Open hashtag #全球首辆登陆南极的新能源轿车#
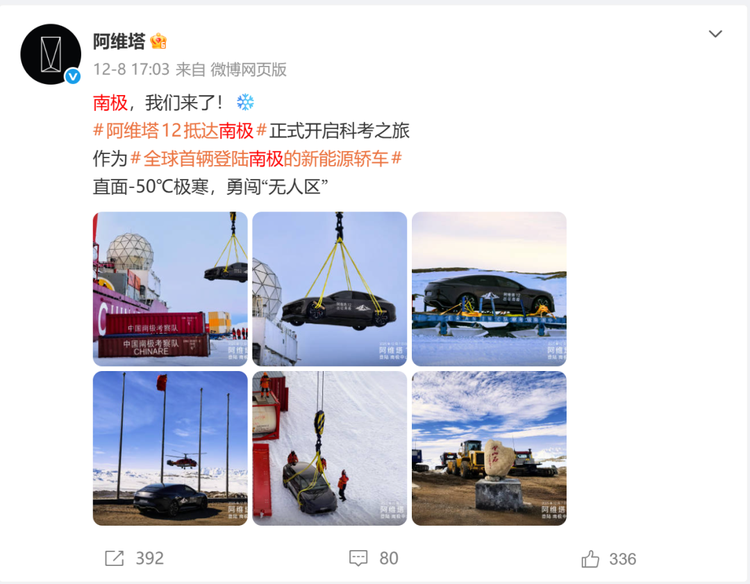Image resolution: width=750 pixels, height=584 pixels. pyautogui.click(x=266, y=158)
